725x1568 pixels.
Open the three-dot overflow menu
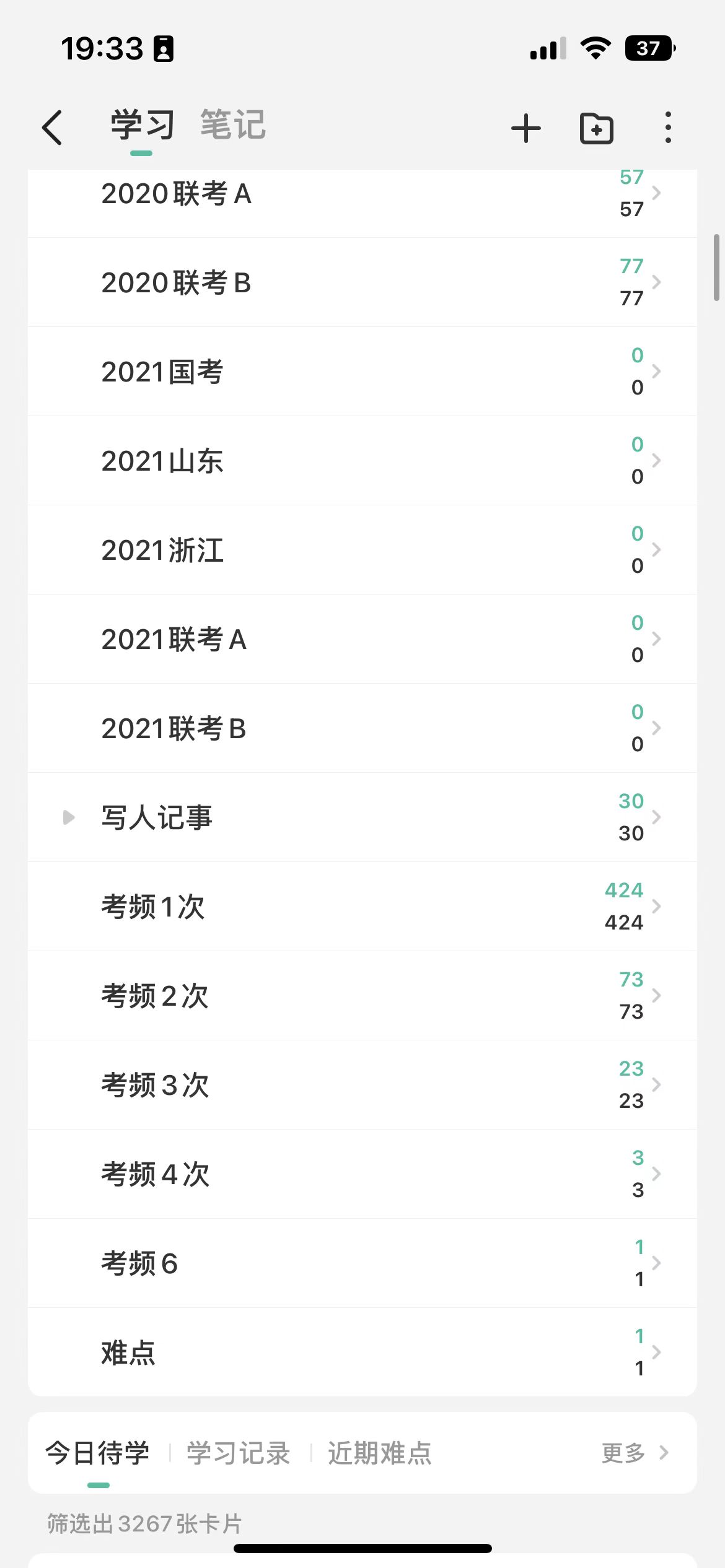(667, 128)
